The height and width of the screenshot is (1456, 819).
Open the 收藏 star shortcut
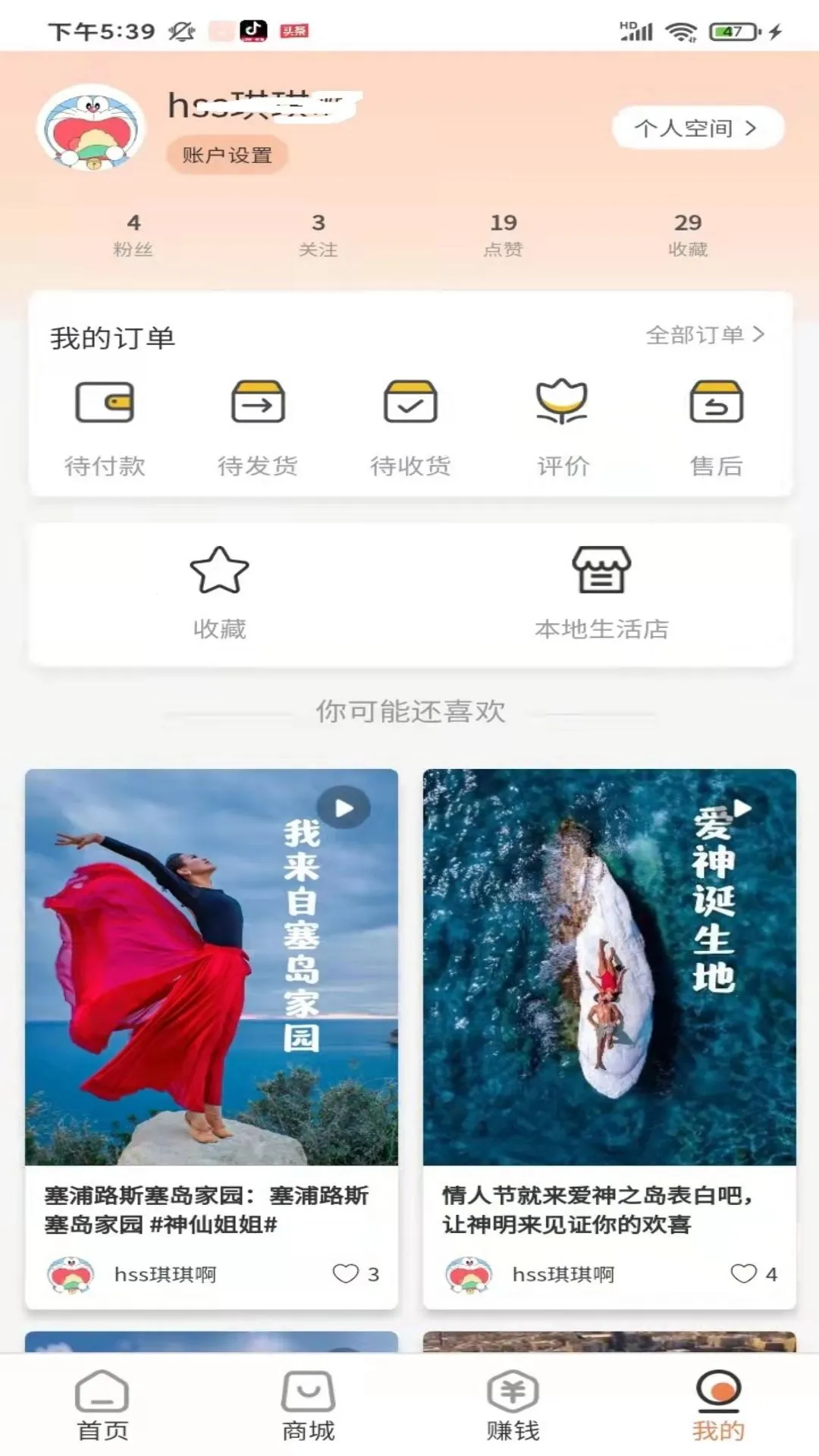point(219,592)
